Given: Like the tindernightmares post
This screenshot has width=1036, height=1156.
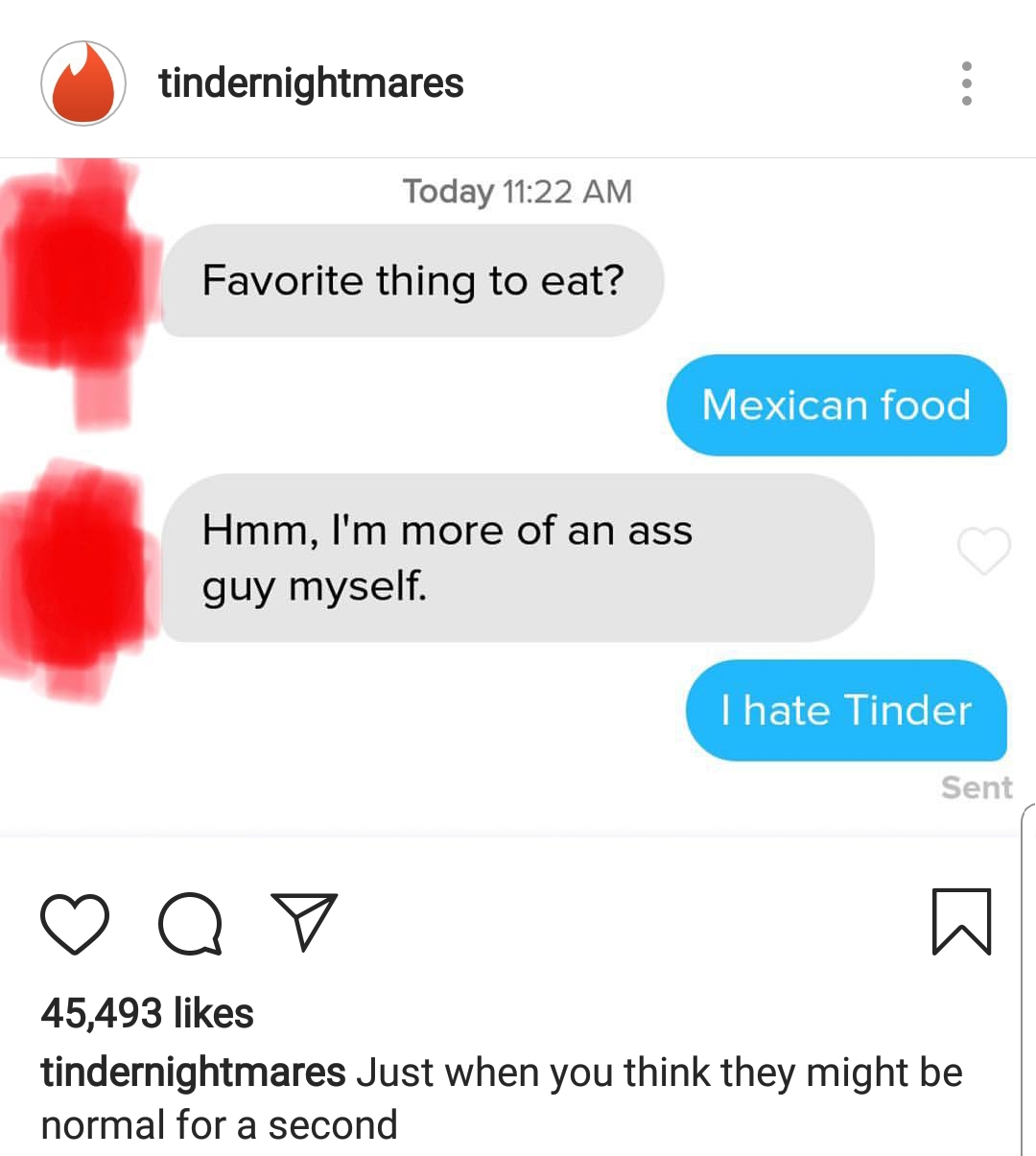Looking at the screenshot, I should [x=75, y=924].
